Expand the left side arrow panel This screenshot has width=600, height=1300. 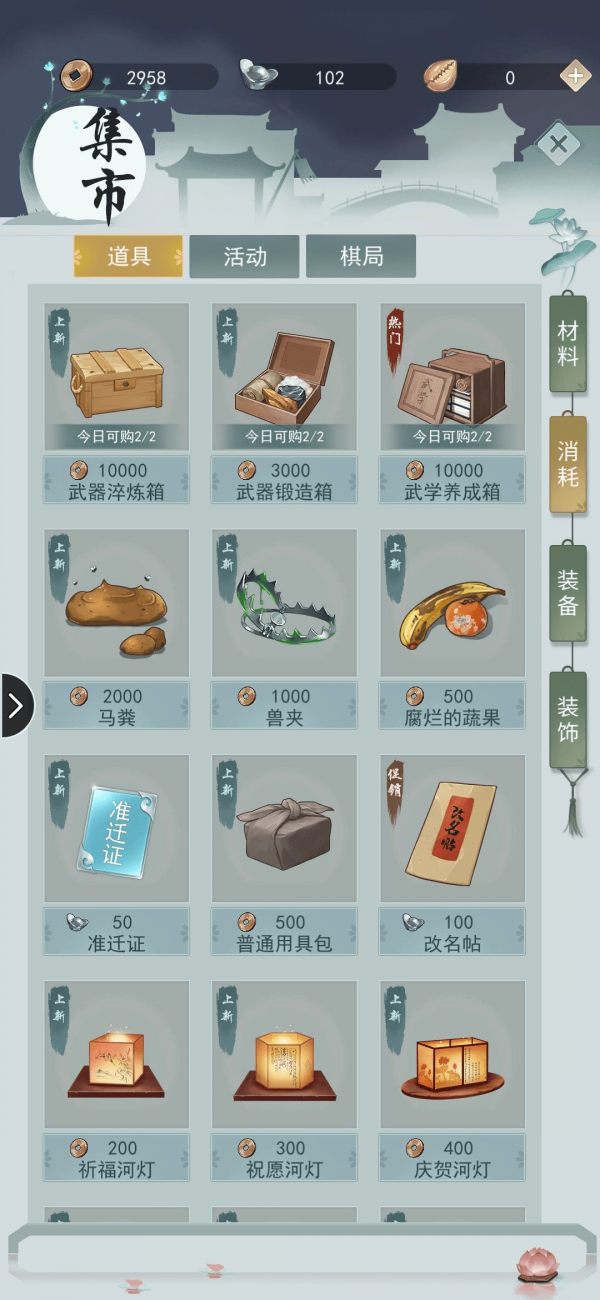tap(16, 705)
